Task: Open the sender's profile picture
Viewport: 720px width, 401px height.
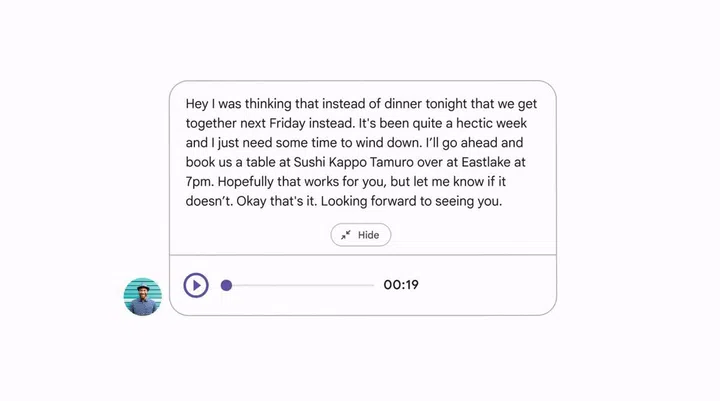Action: tap(143, 297)
